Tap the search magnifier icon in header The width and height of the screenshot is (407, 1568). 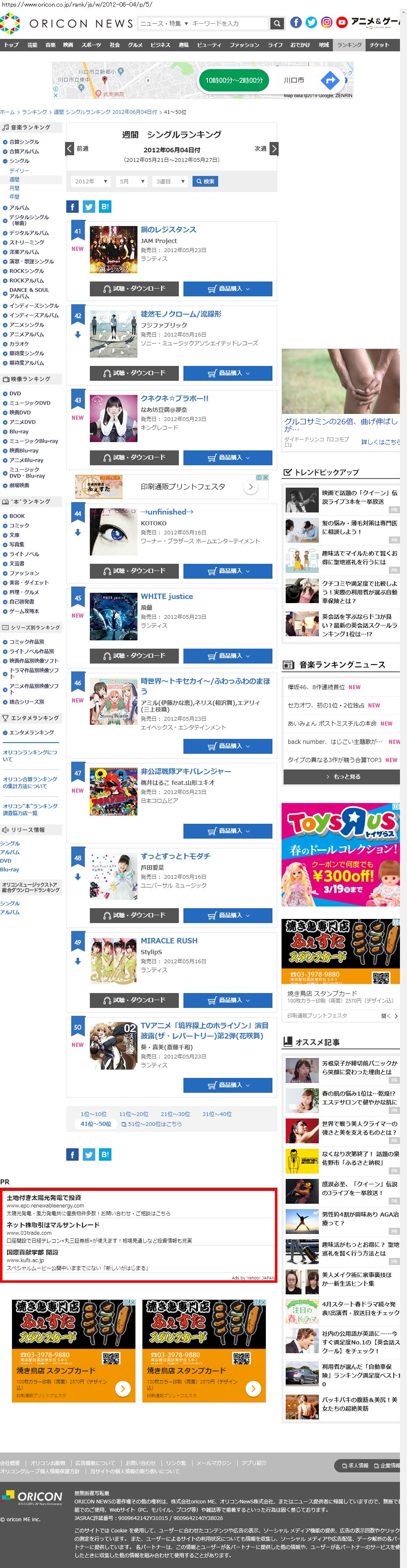point(277,24)
